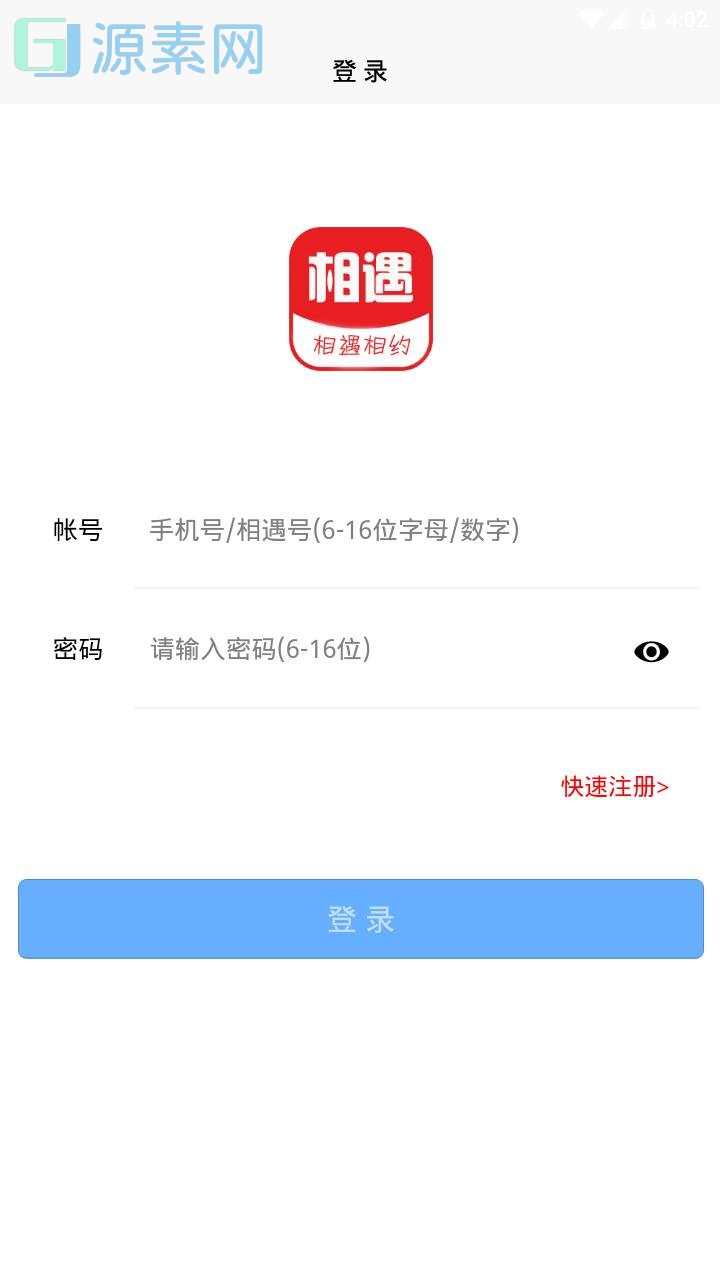
Task: Tap the 相遇 app logo icon
Action: pyautogui.click(x=360, y=300)
